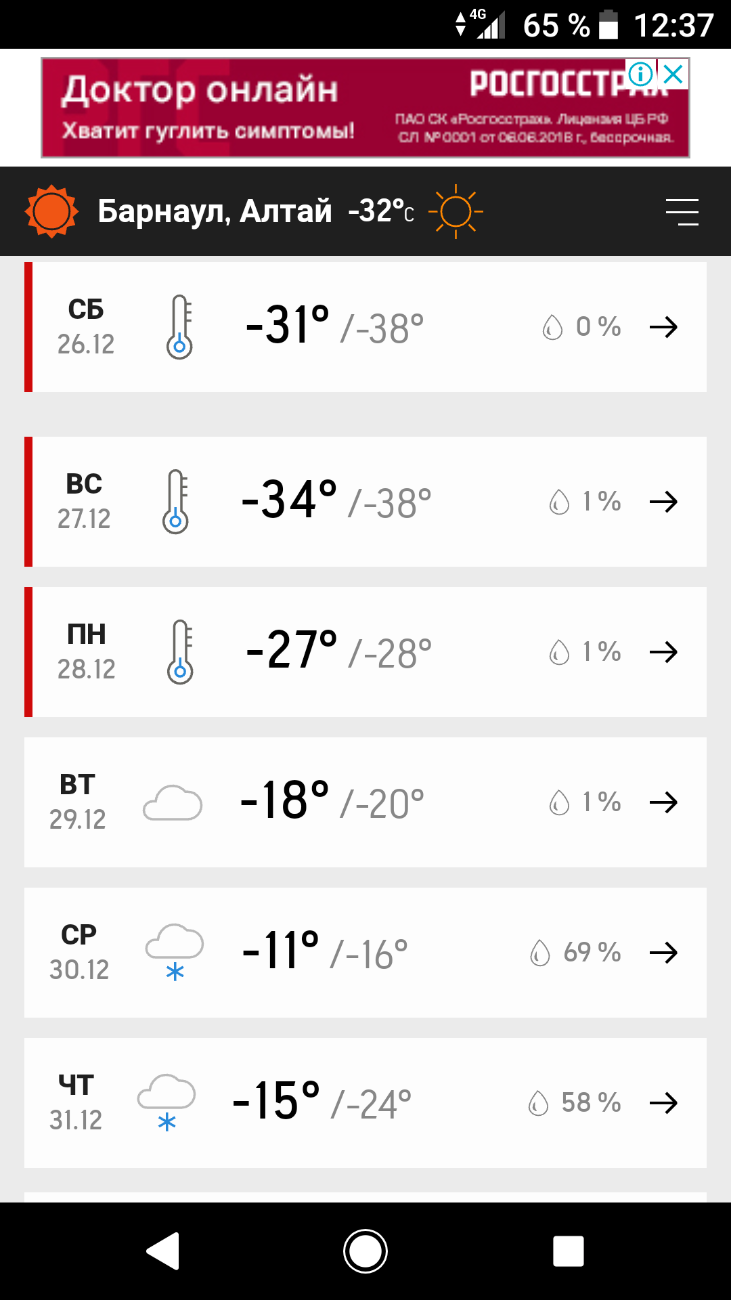Open the forecast for ПН 28.12
This screenshot has width=731, height=1300.
coord(365,652)
